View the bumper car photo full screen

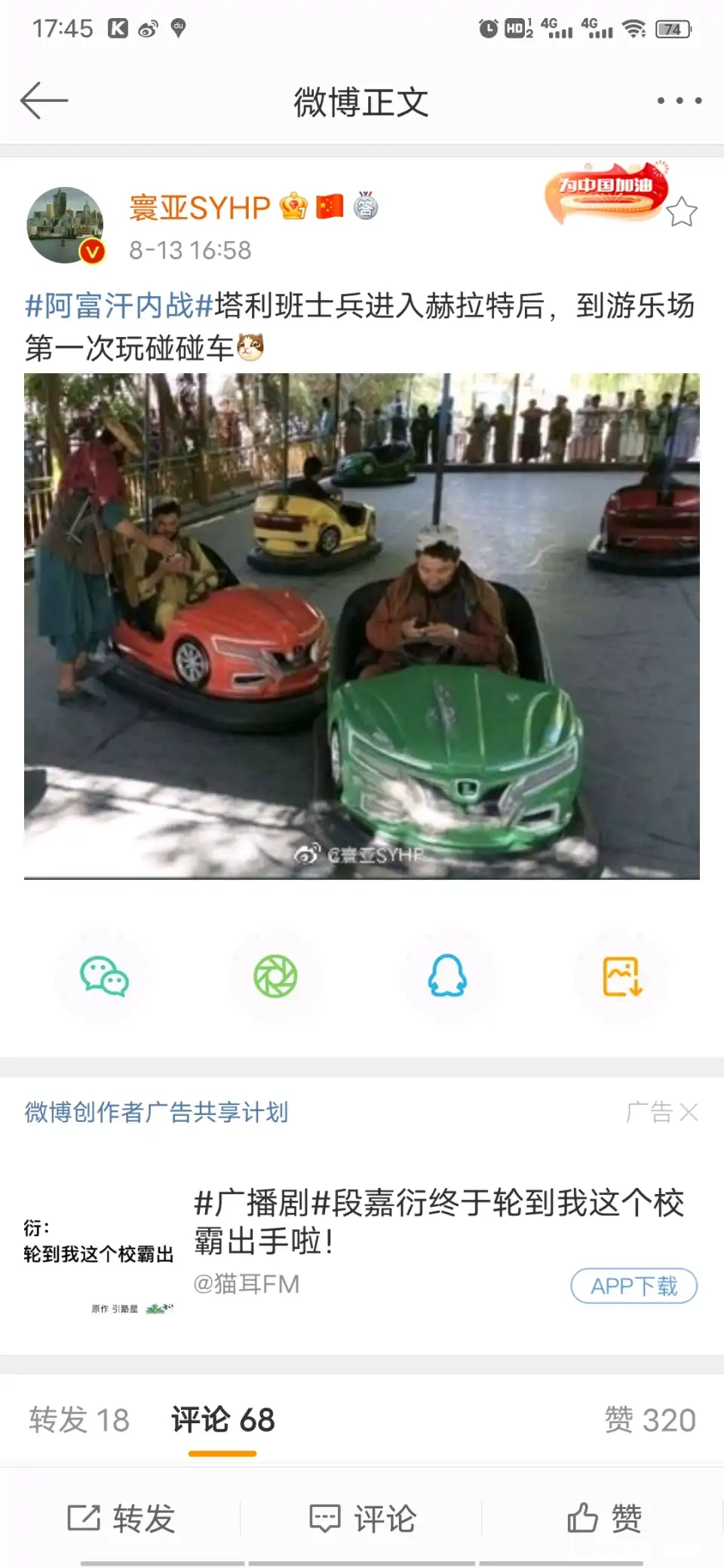click(362, 626)
